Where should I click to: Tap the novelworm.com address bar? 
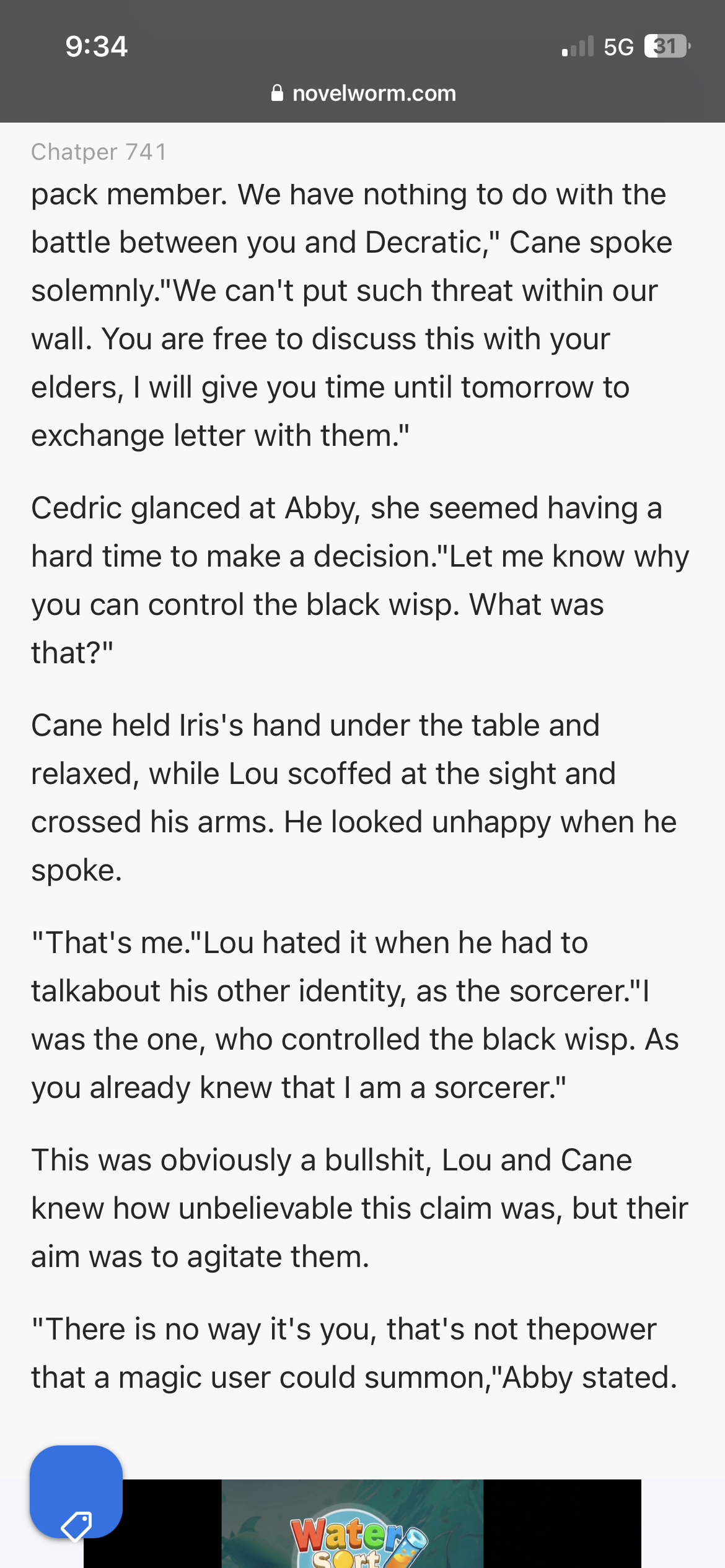[363, 94]
